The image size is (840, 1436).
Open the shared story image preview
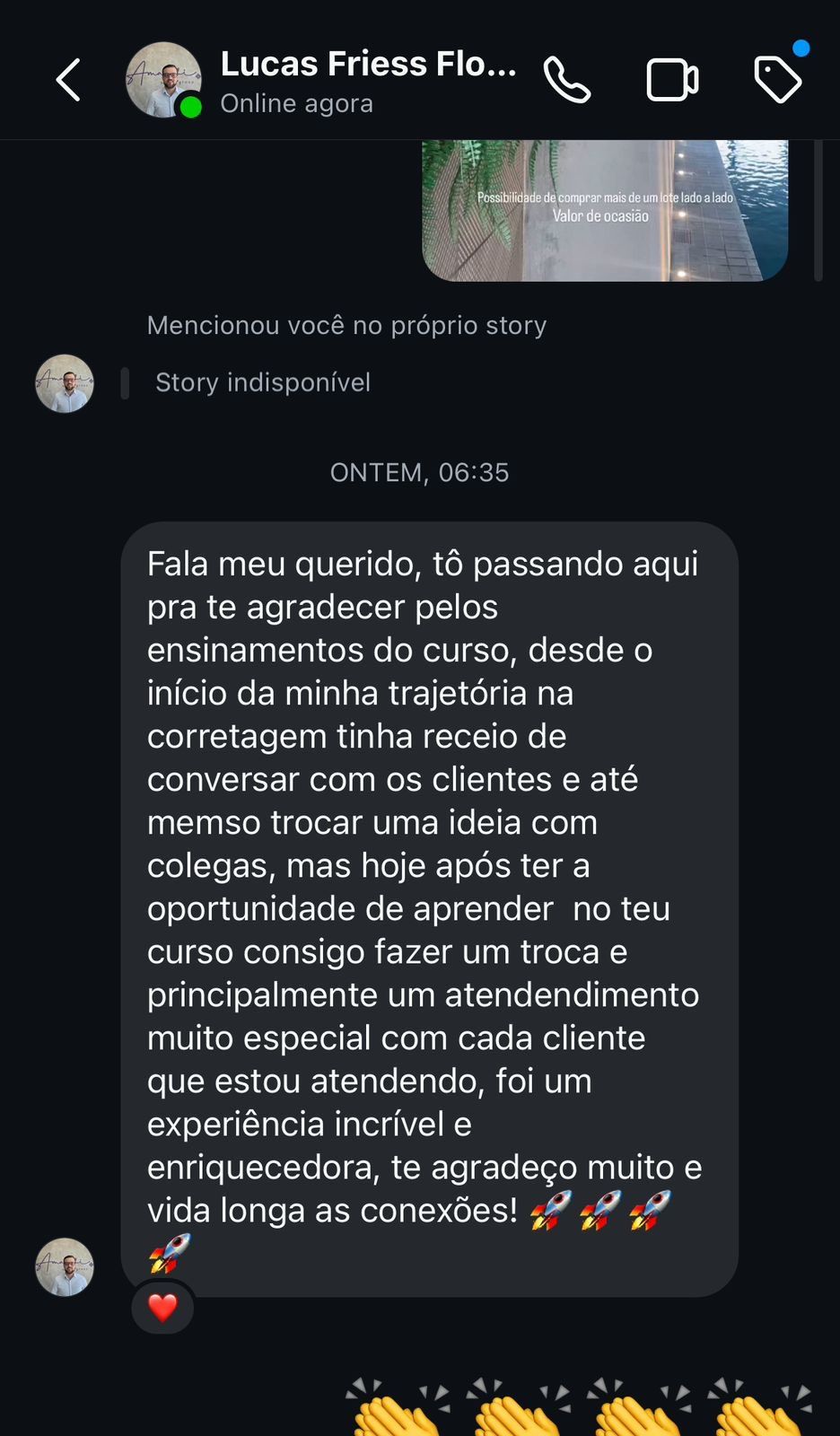click(605, 210)
